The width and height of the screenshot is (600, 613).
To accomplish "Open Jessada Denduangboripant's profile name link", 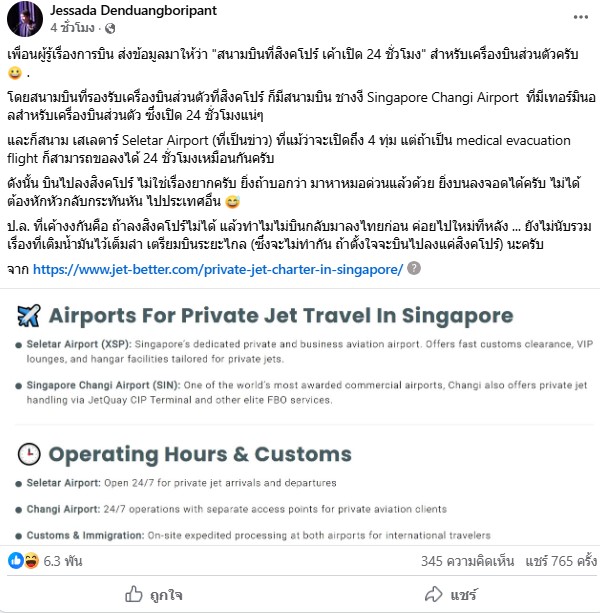I will click(x=137, y=11).
